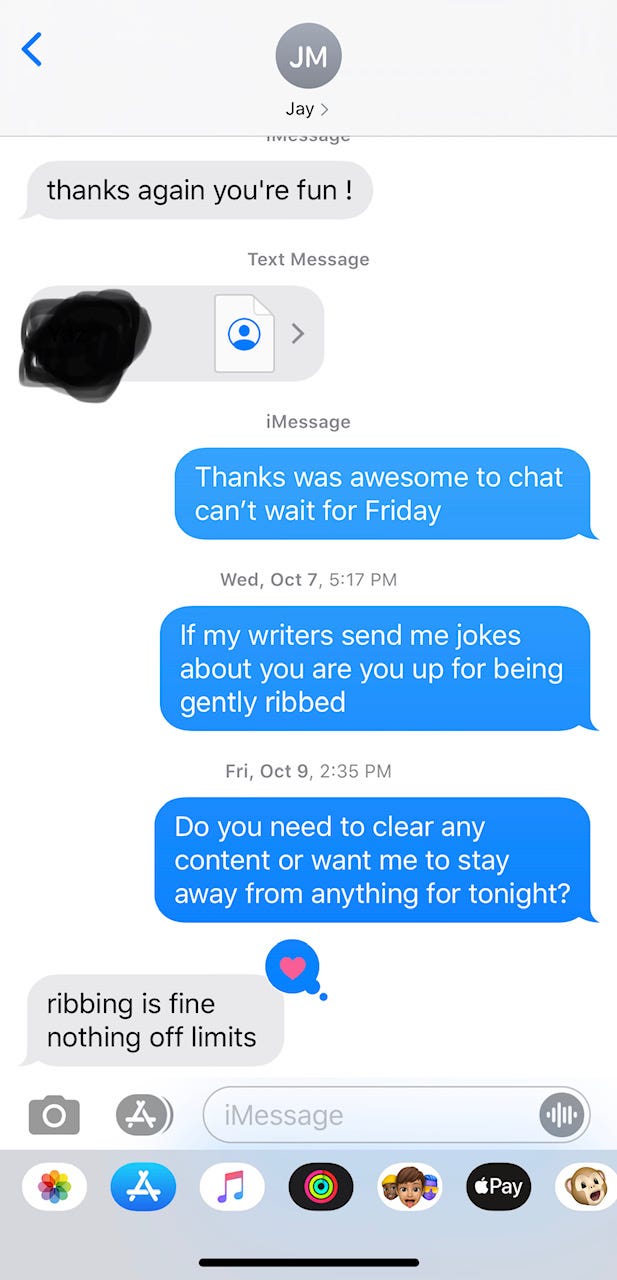Open Memoji stickers

point(409,1187)
